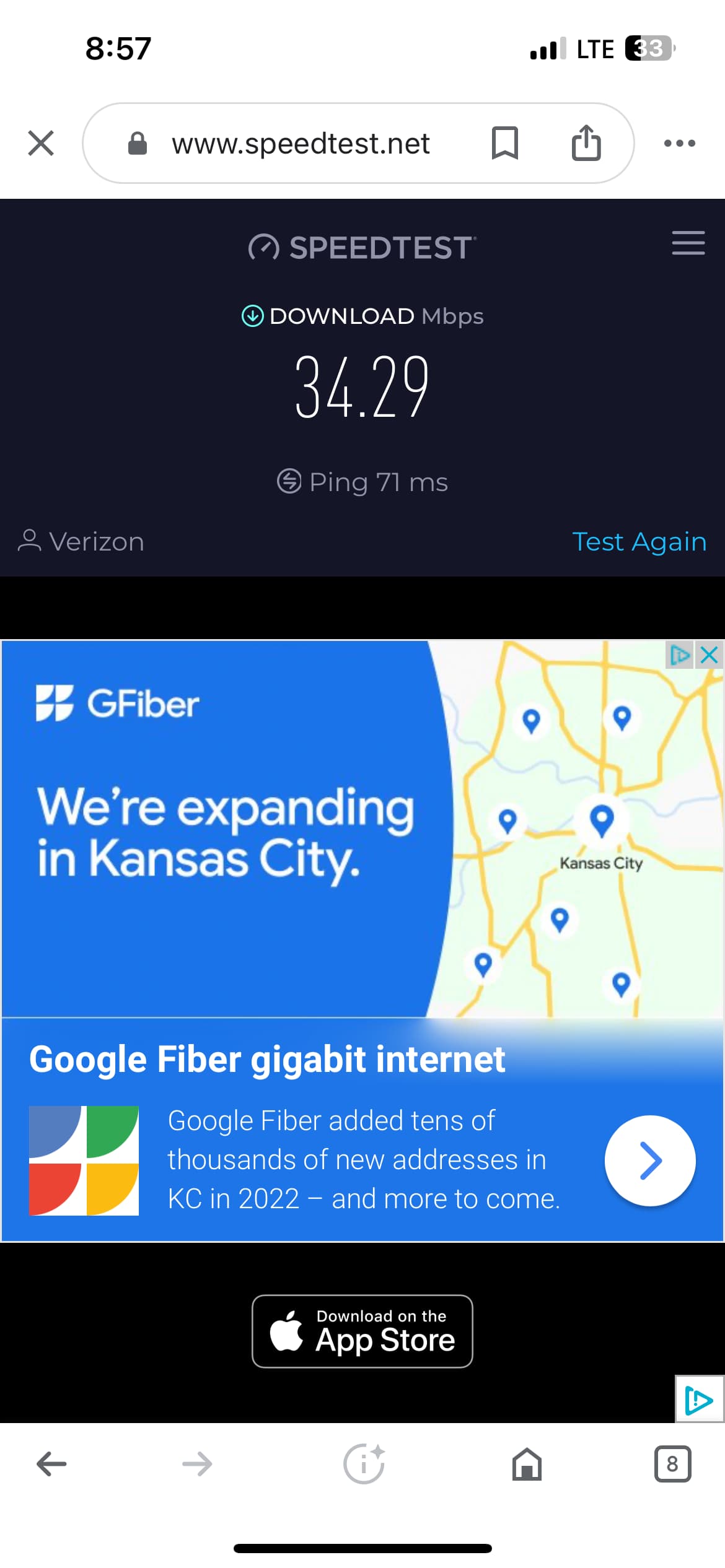The width and height of the screenshot is (725, 1568).
Task: Open the page info sparkle icon
Action: 364,1464
